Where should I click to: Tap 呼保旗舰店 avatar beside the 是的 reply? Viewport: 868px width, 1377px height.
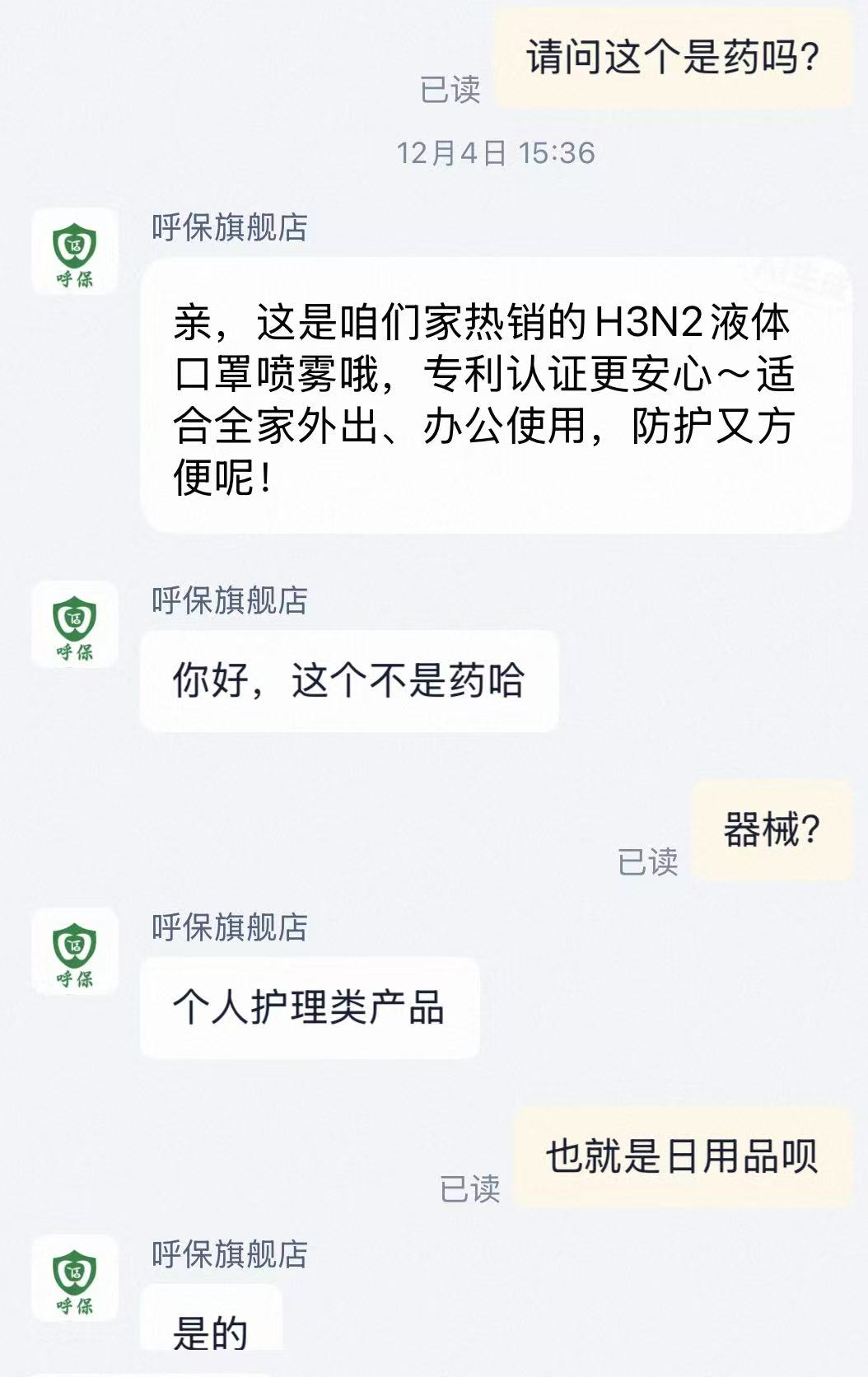pyautogui.click(x=75, y=1278)
